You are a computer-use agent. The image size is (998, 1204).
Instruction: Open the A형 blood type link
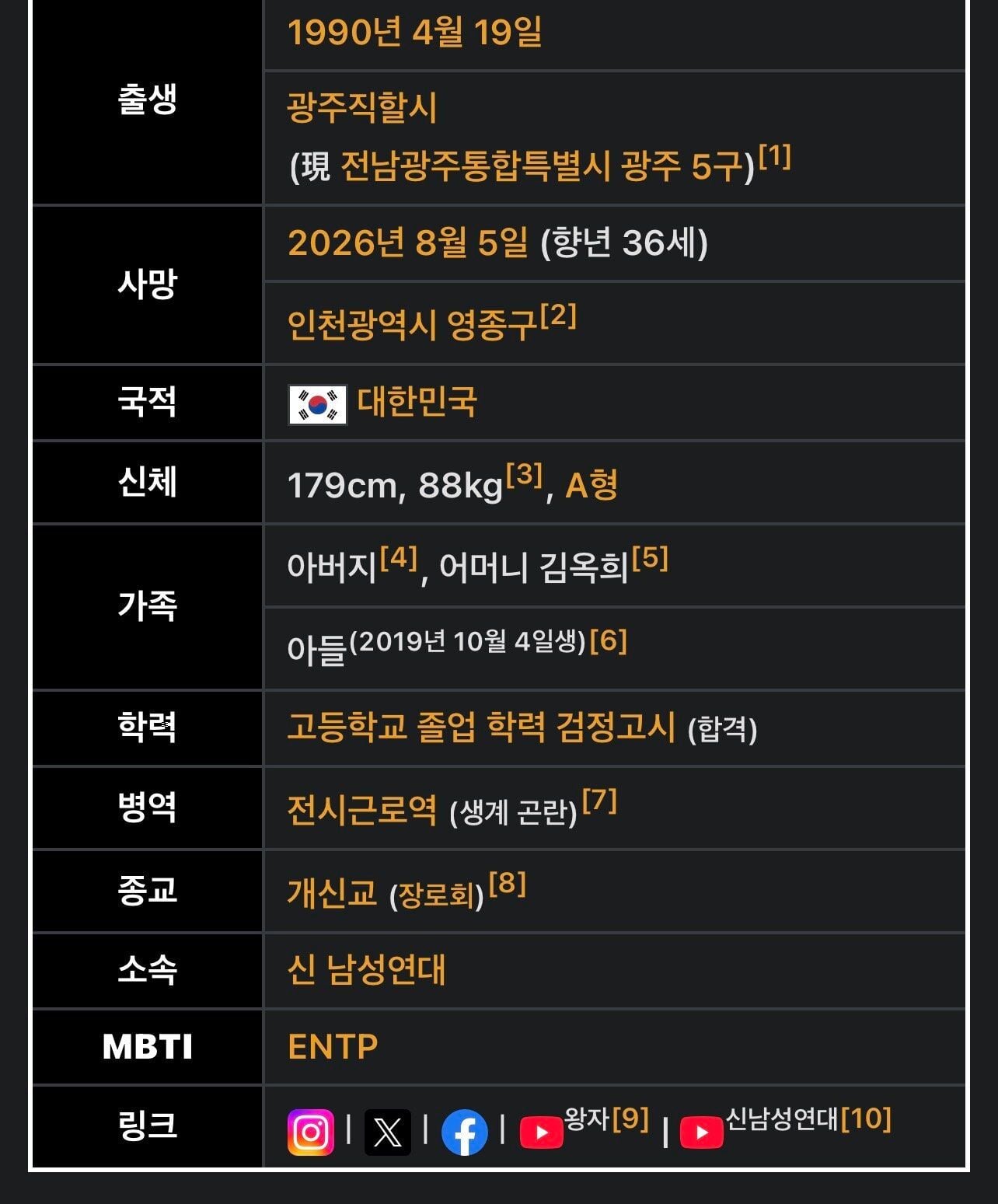pyautogui.click(x=591, y=485)
